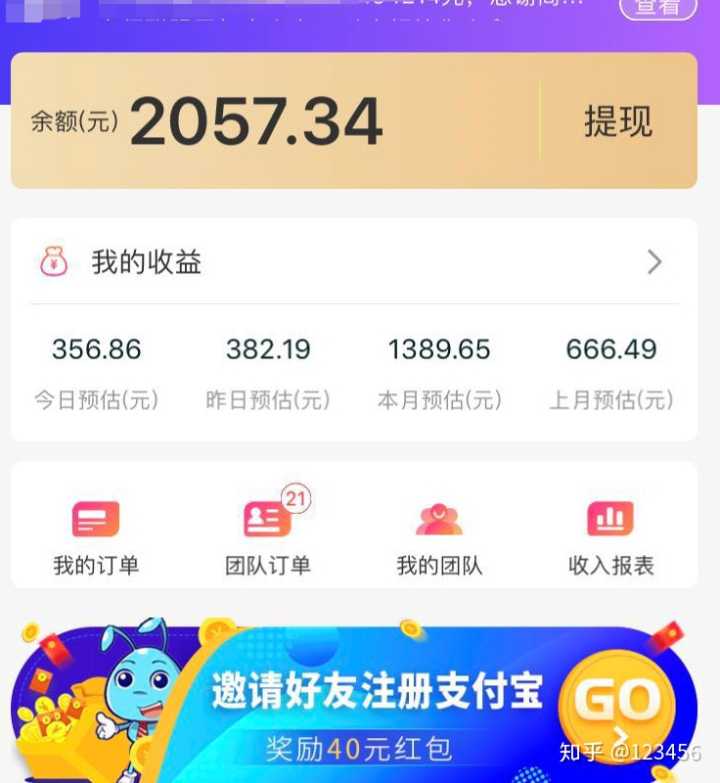Open 我的订单 orders

(96, 538)
